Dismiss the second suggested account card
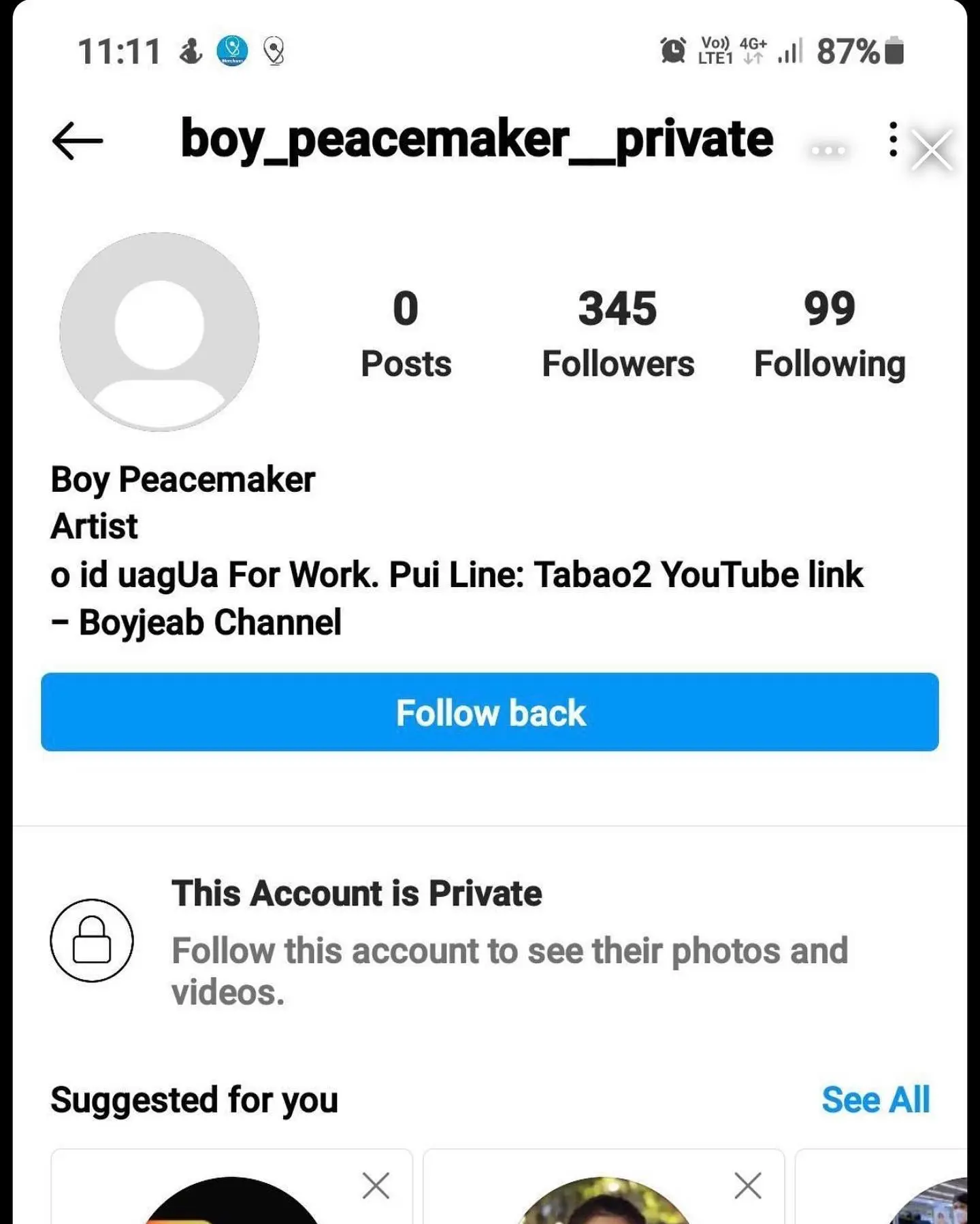This screenshot has height=1224, width=980. tap(748, 1186)
